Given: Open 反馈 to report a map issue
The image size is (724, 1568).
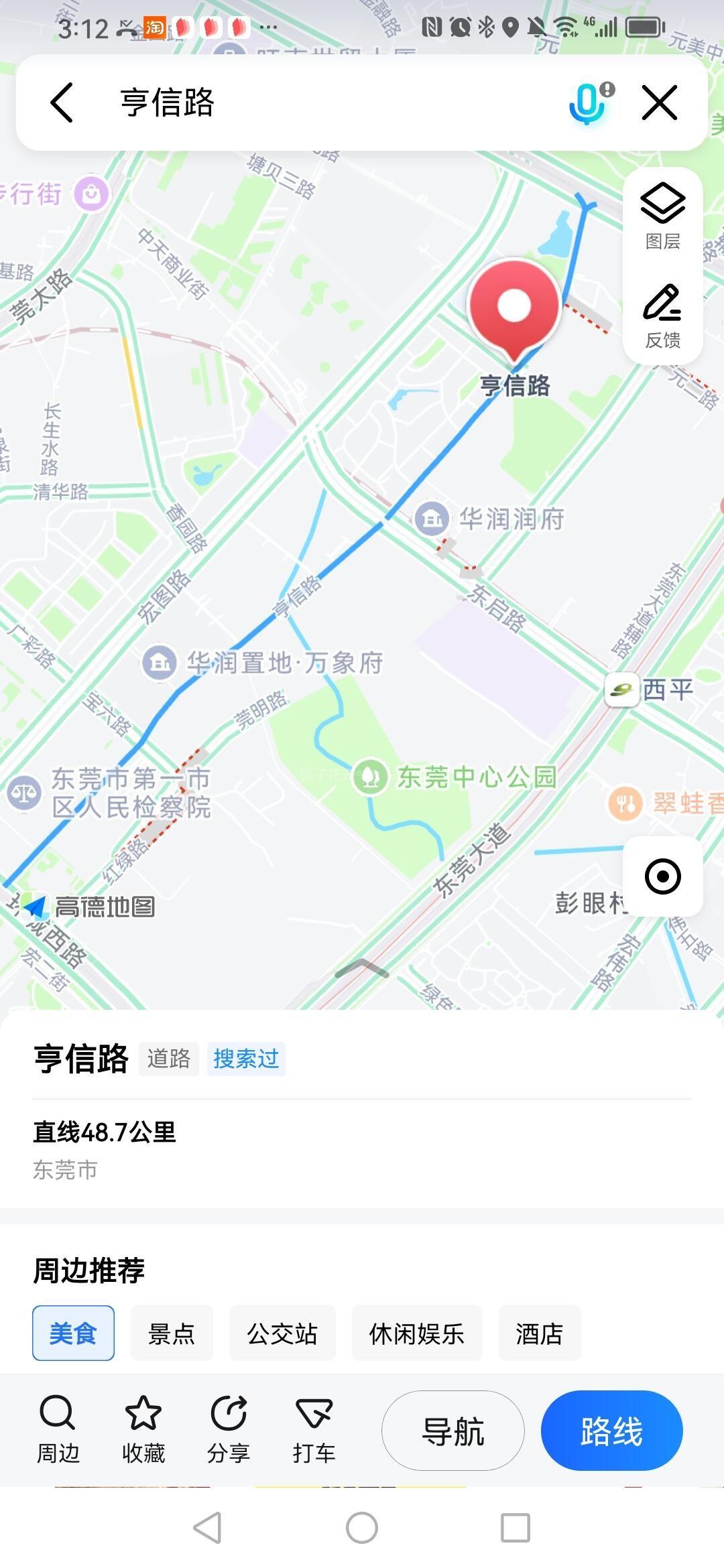Looking at the screenshot, I should (662, 316).
